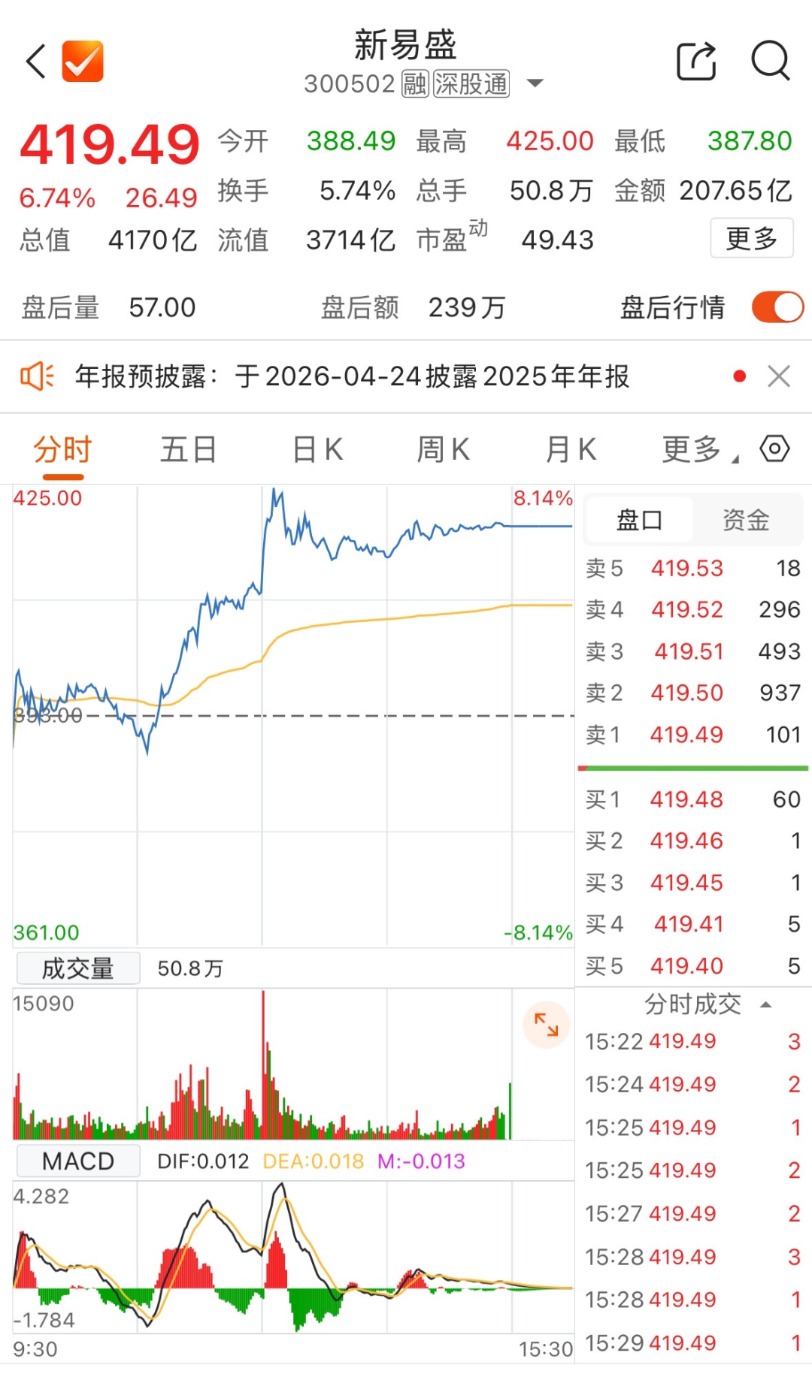Screen dimensions: 812x1377
Task: Select the 周K chart tab
Action: coord(443,450)
